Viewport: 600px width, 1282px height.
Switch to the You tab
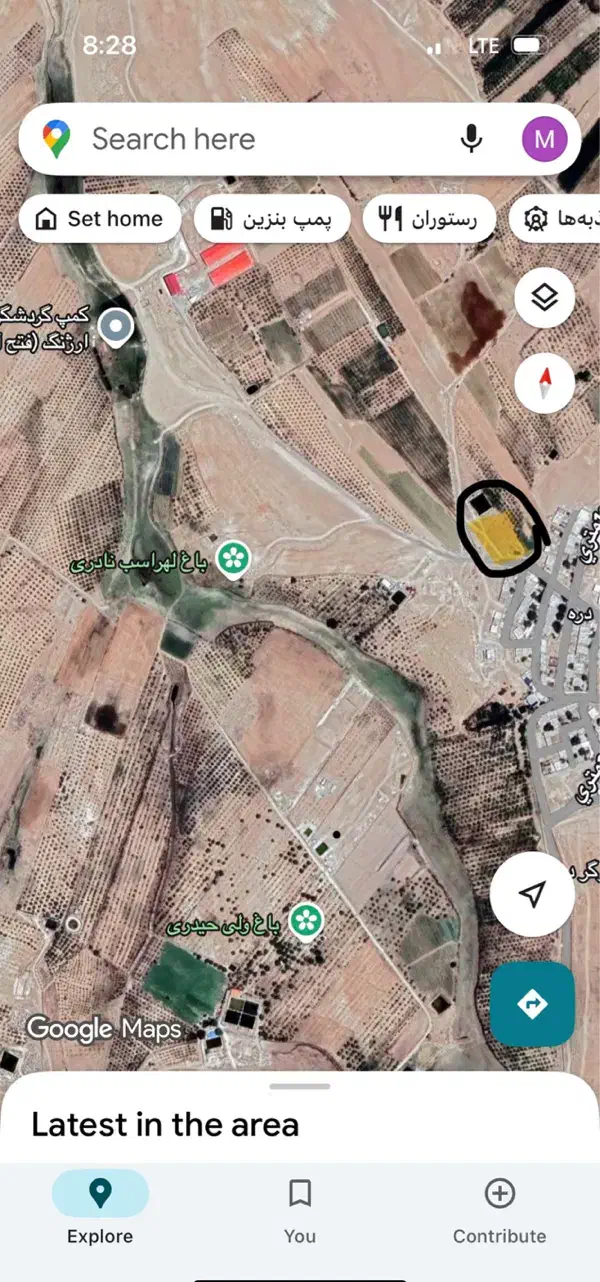(x=299, y=1208)
